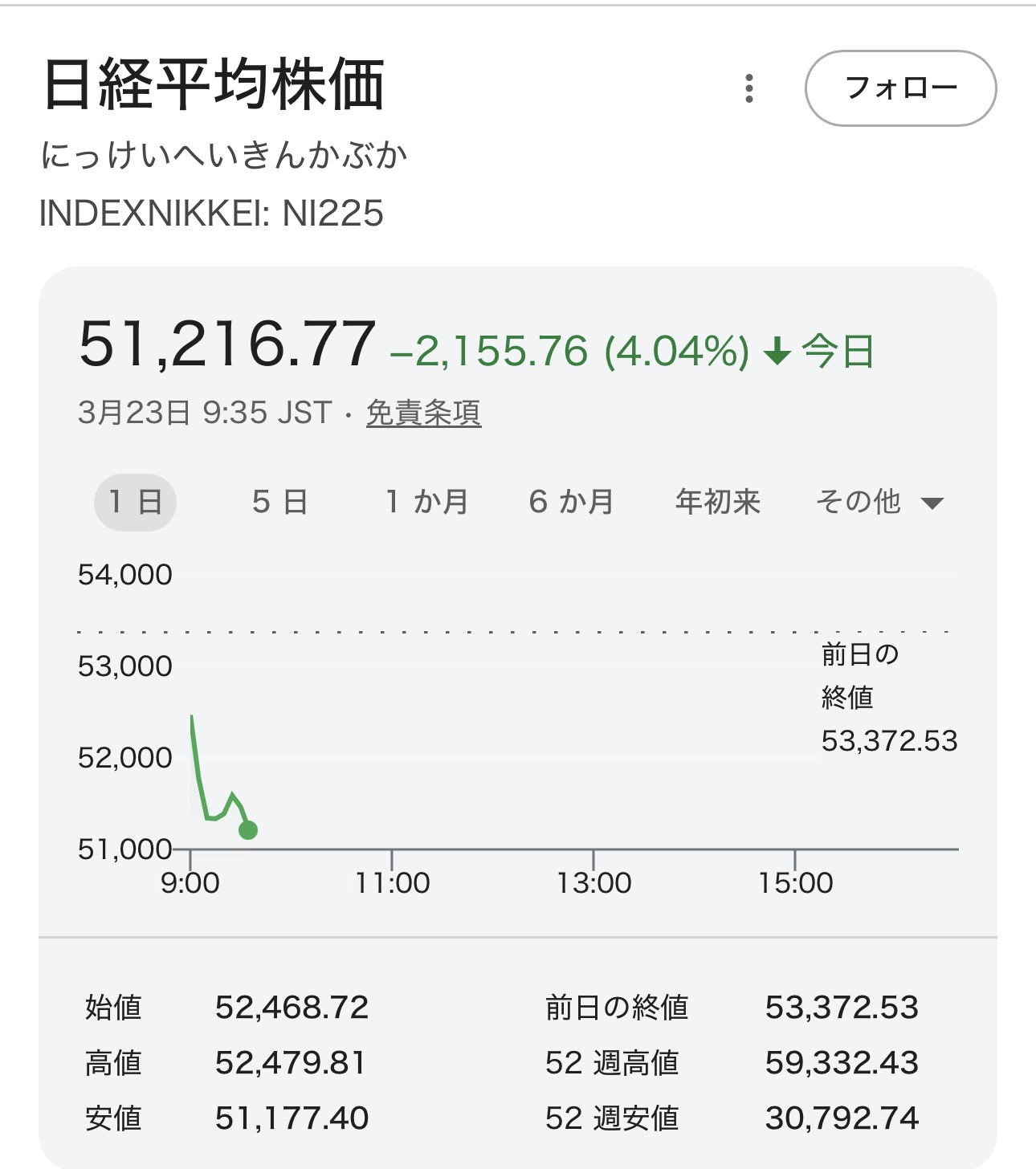Follow the Nikkei index with フォロー
Screen dimensions: 1036x1169
tap(900, 88)
